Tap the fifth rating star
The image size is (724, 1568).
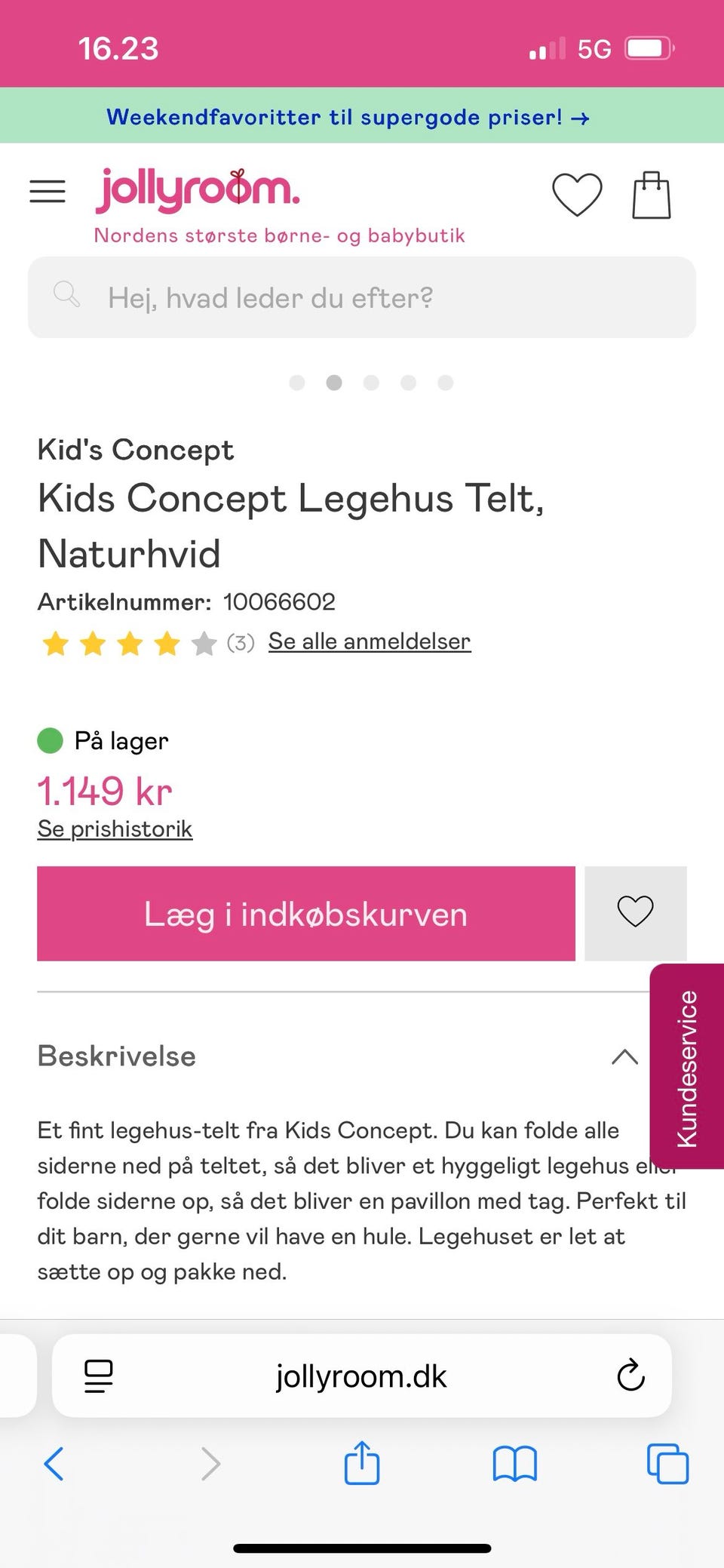[202, 644]
